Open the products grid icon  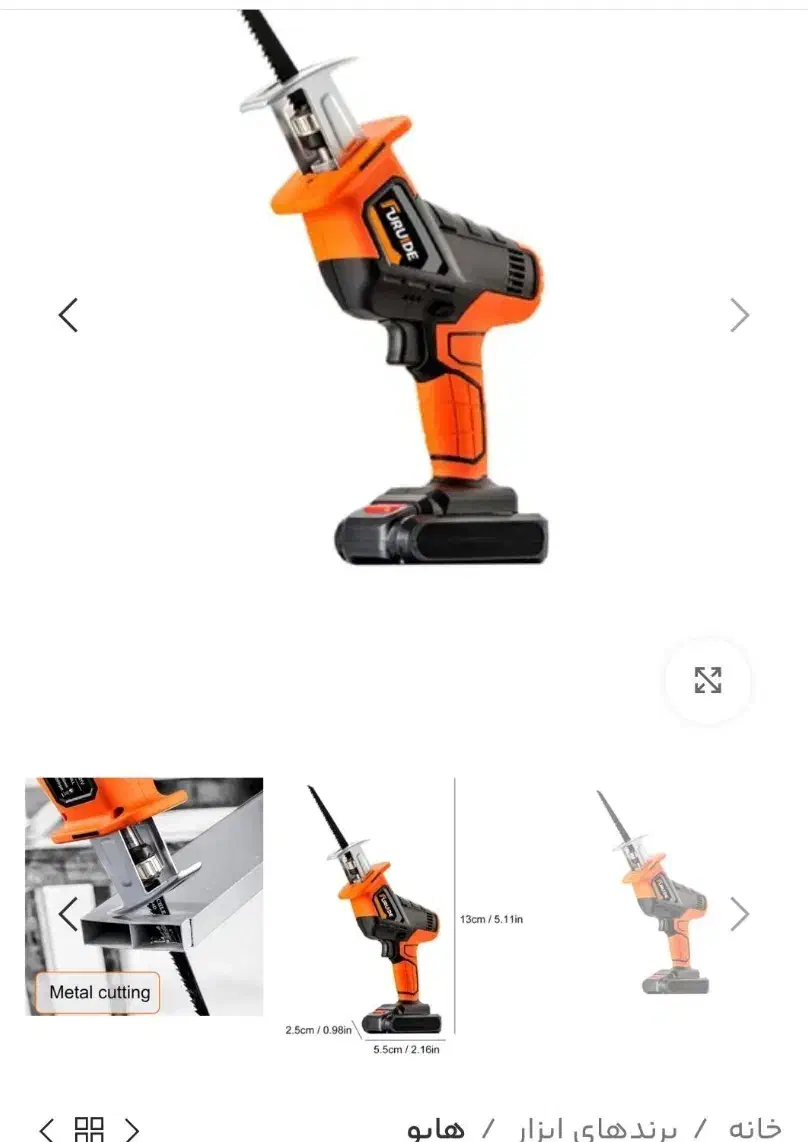[x=90, y=1130]
